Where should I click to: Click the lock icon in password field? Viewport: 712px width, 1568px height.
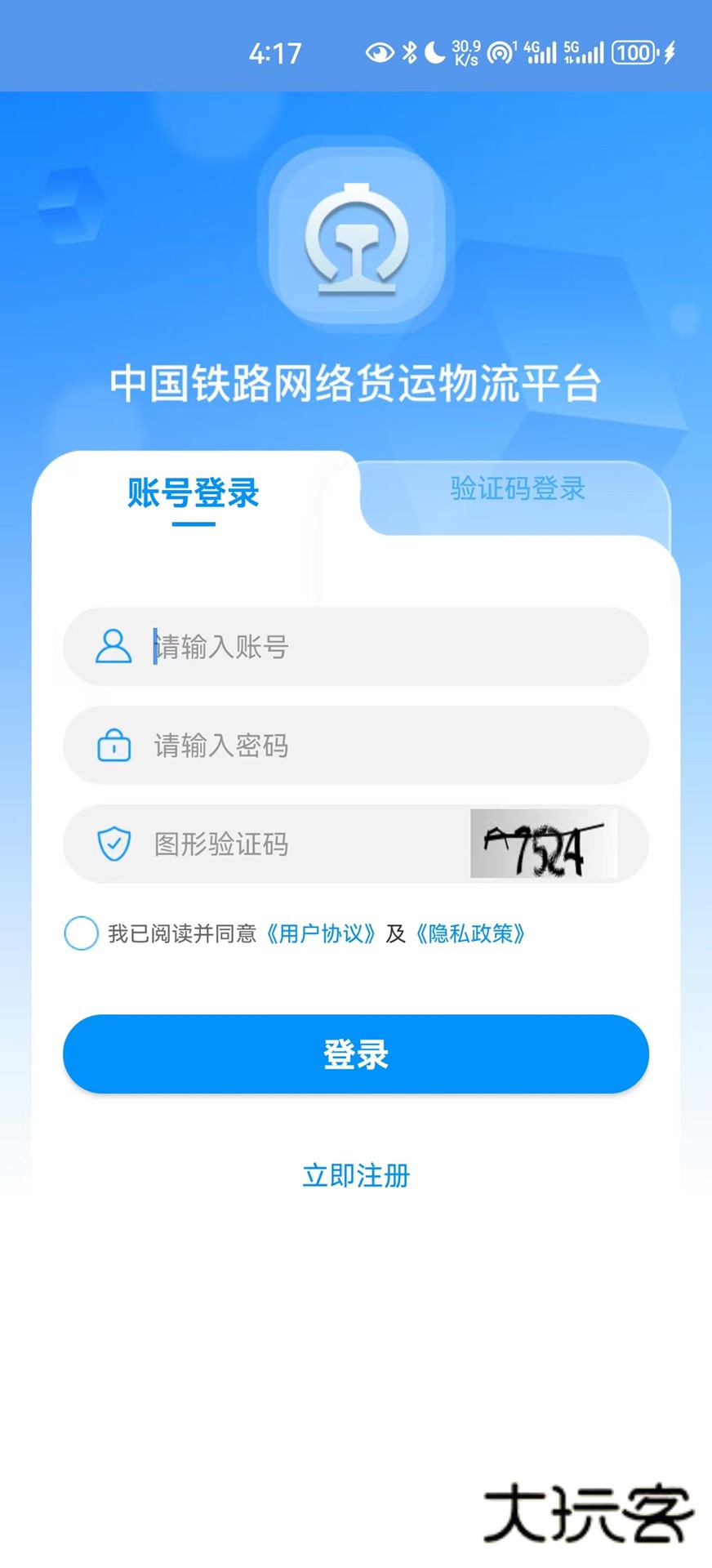(x=113, y=746)
